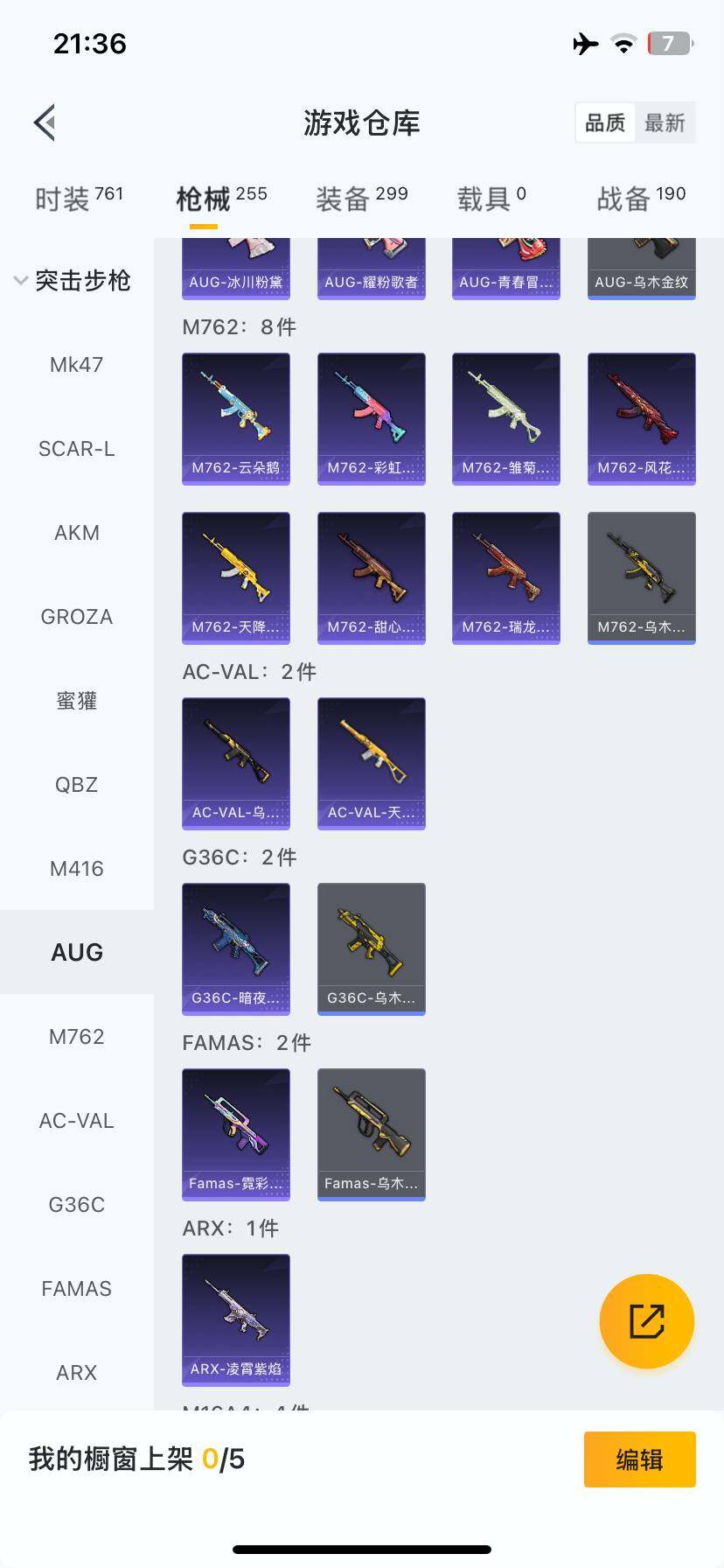Open the G36C-暗夜 skin card
724x1568 pixels.
click(x=236, y=948)
